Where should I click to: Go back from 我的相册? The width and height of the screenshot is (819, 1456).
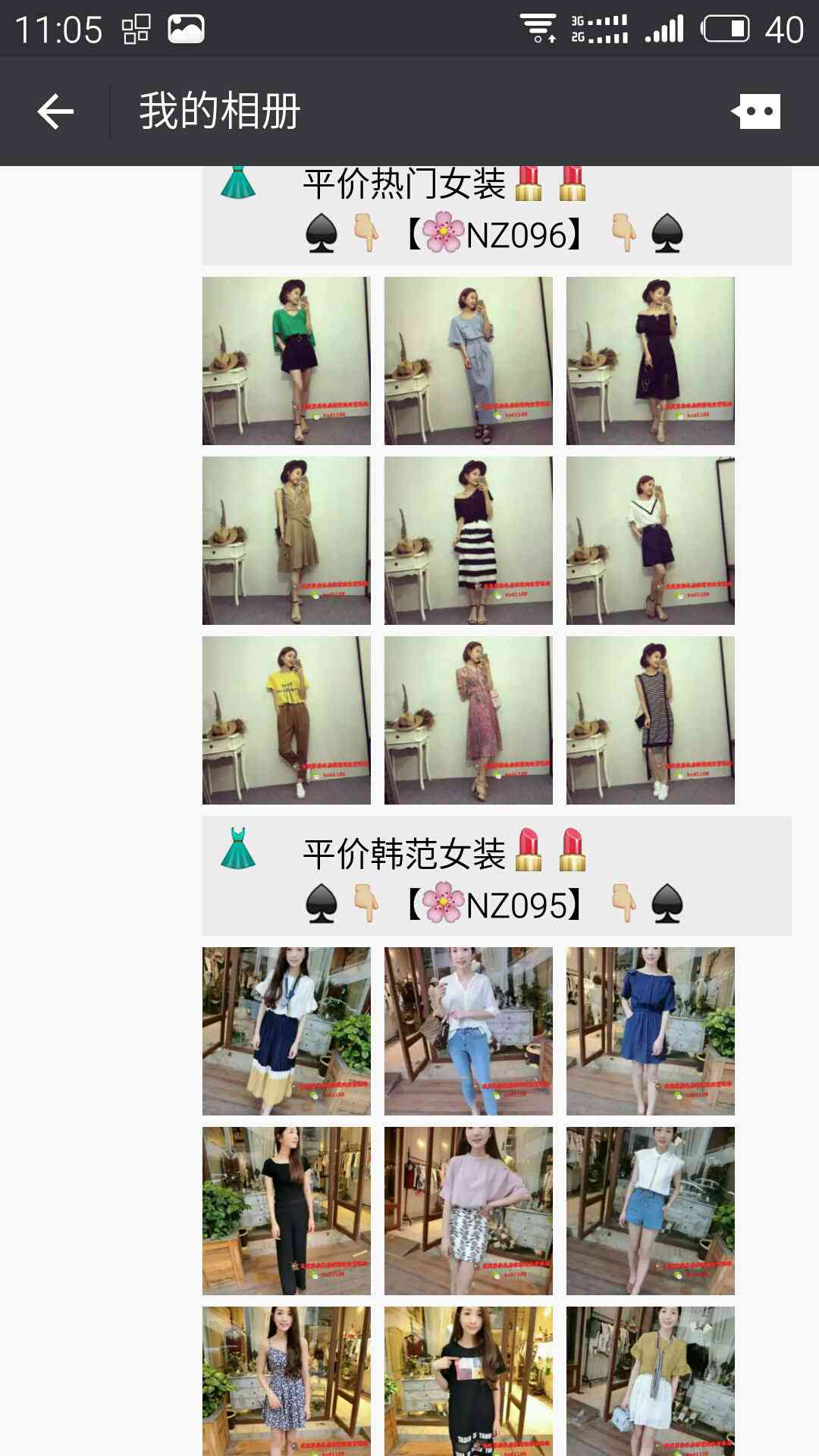point(55,111)
